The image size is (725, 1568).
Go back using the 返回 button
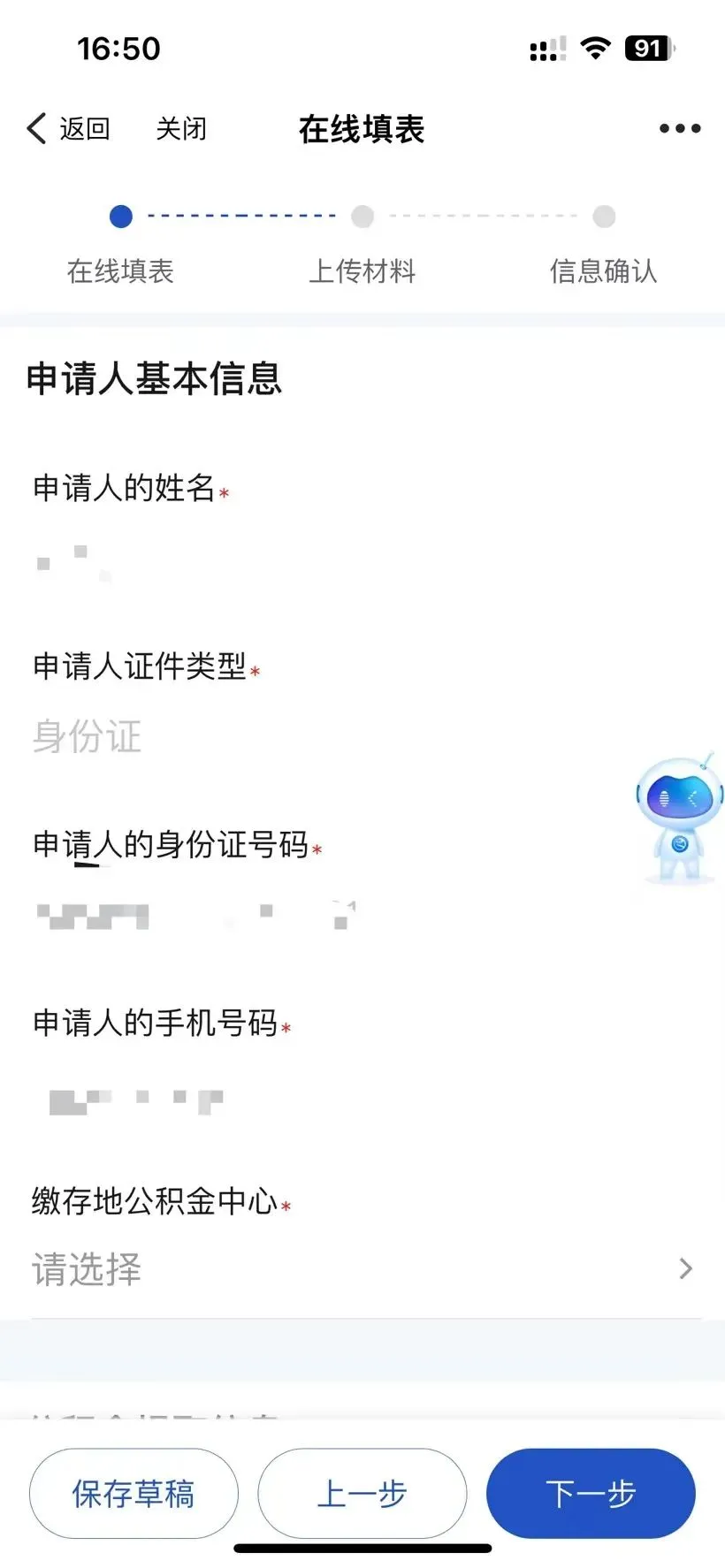69,129
